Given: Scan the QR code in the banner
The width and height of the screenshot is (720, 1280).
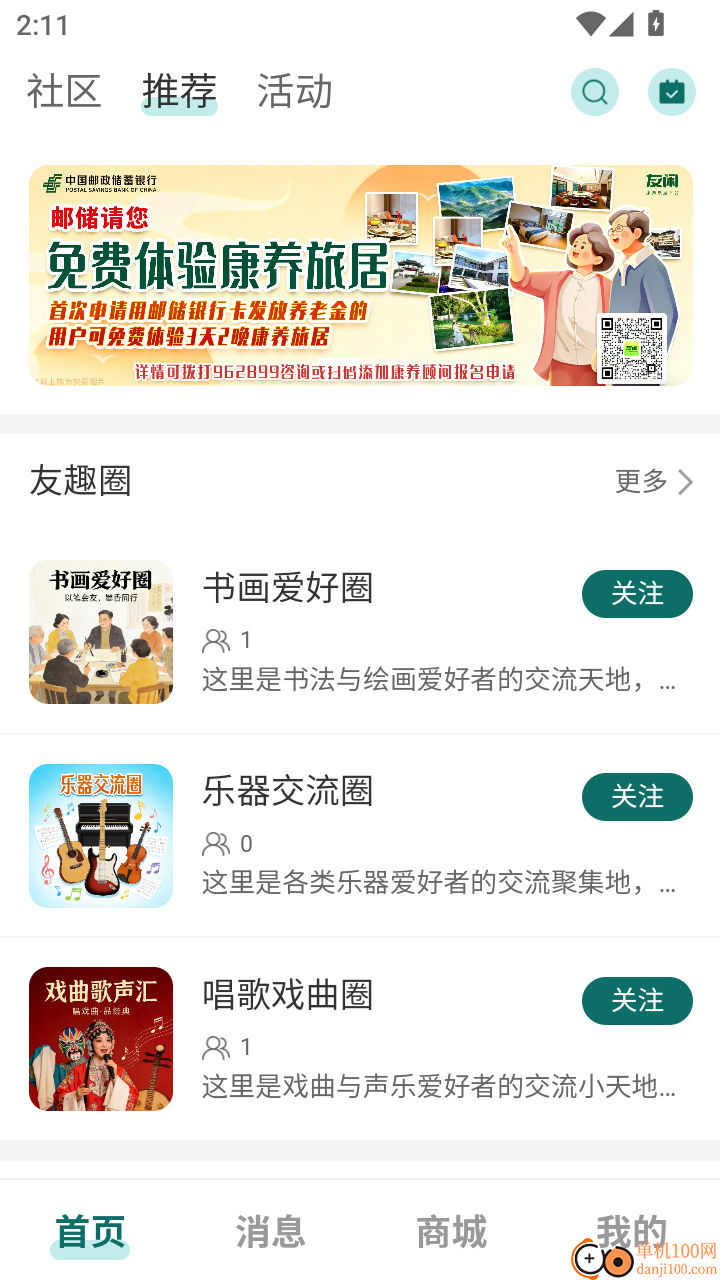Looking at the screenshot, I should (x=631, y=348).
